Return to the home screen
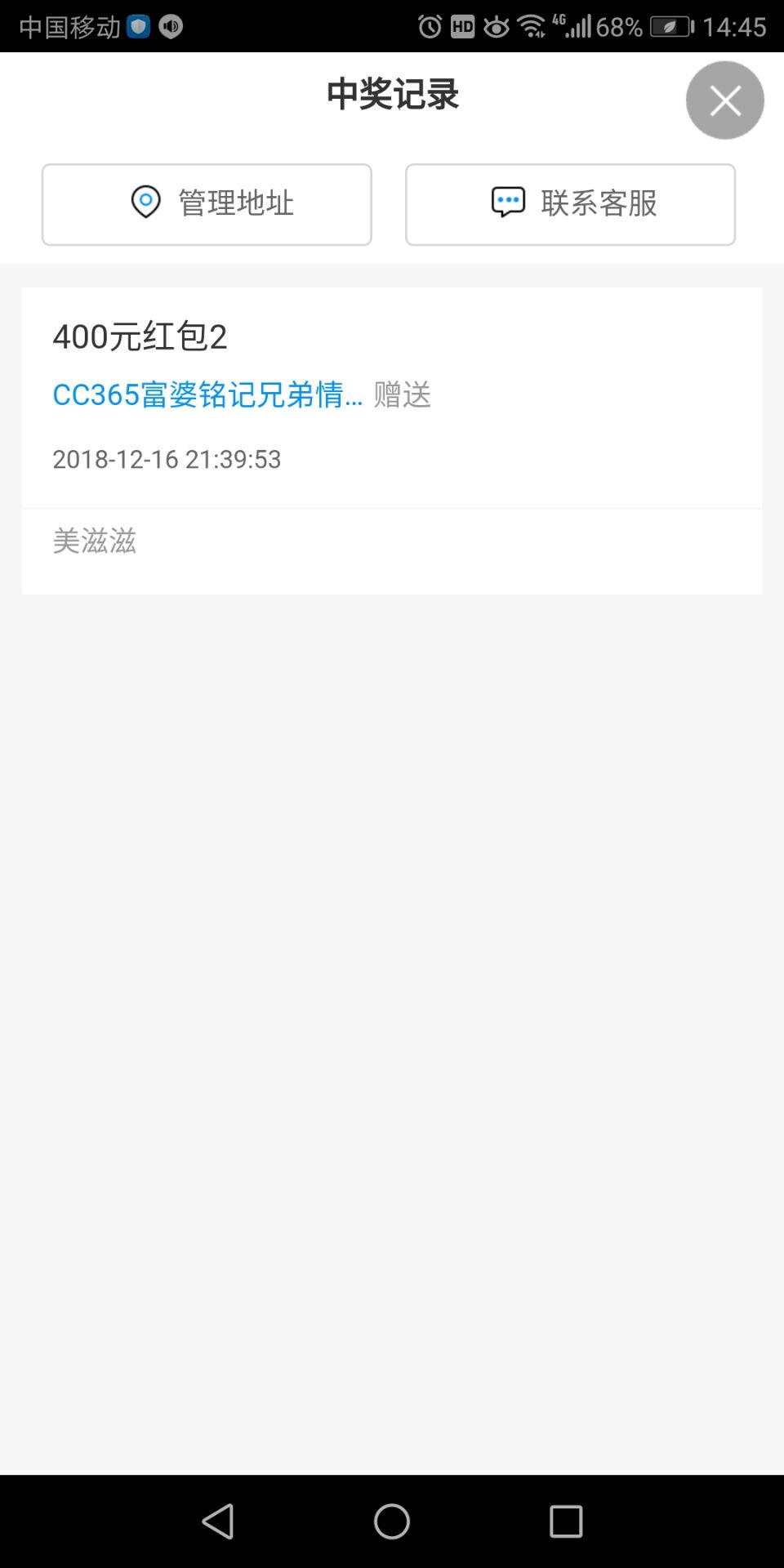 click(392, 1521)
